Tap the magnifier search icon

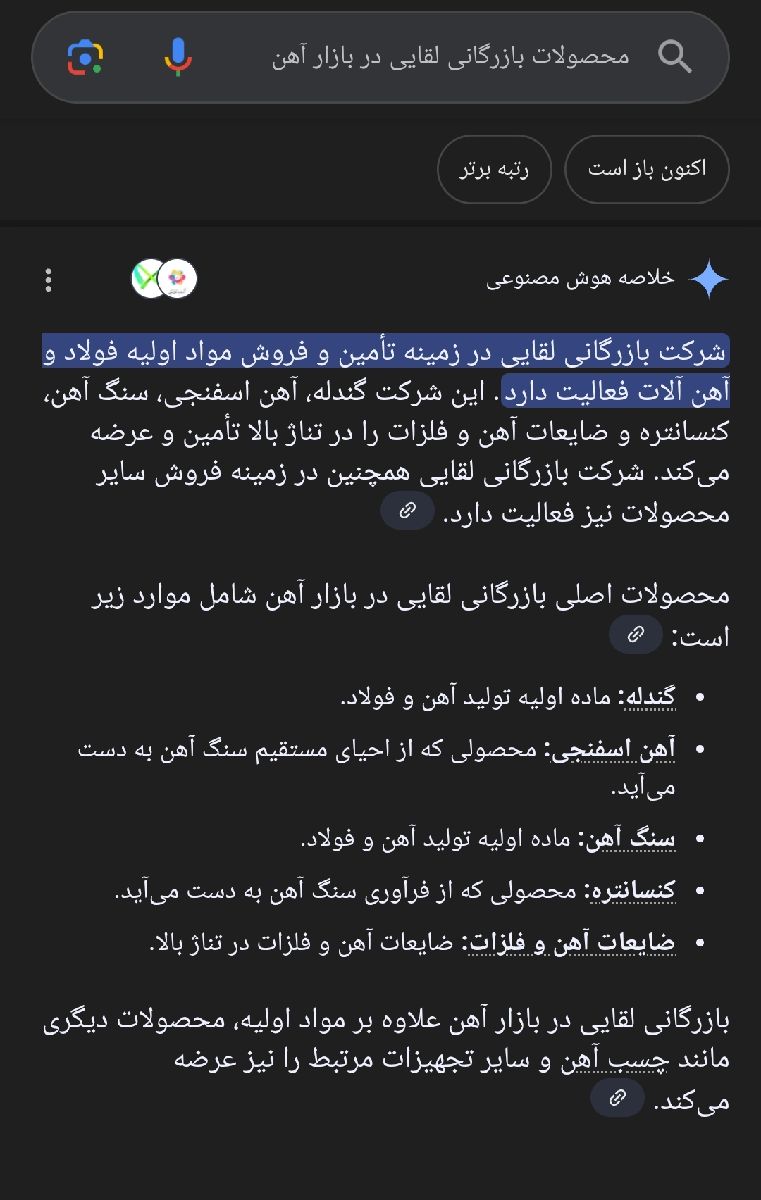click(675, 57)
